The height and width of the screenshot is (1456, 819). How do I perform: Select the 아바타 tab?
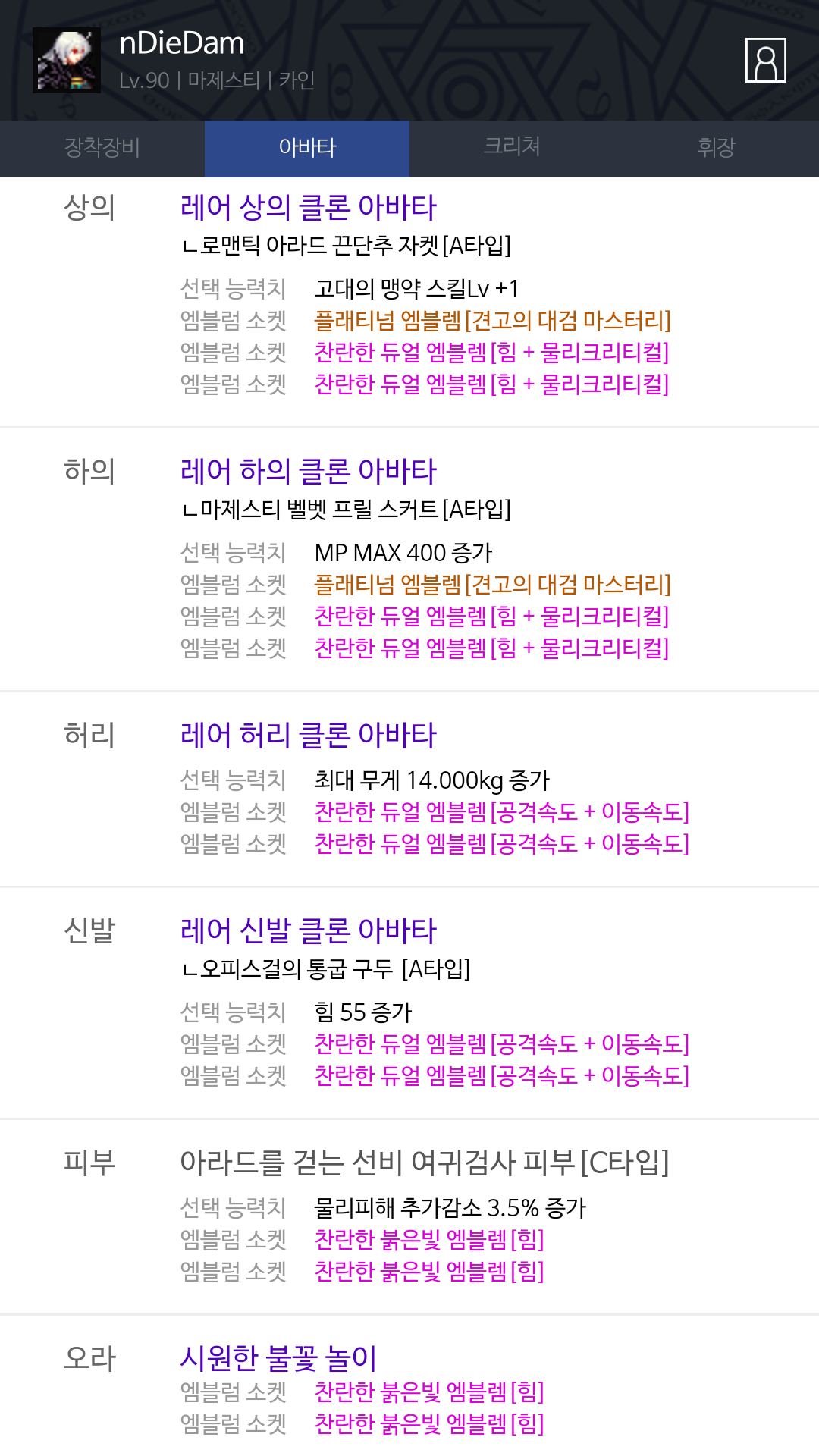pos(307,148)
